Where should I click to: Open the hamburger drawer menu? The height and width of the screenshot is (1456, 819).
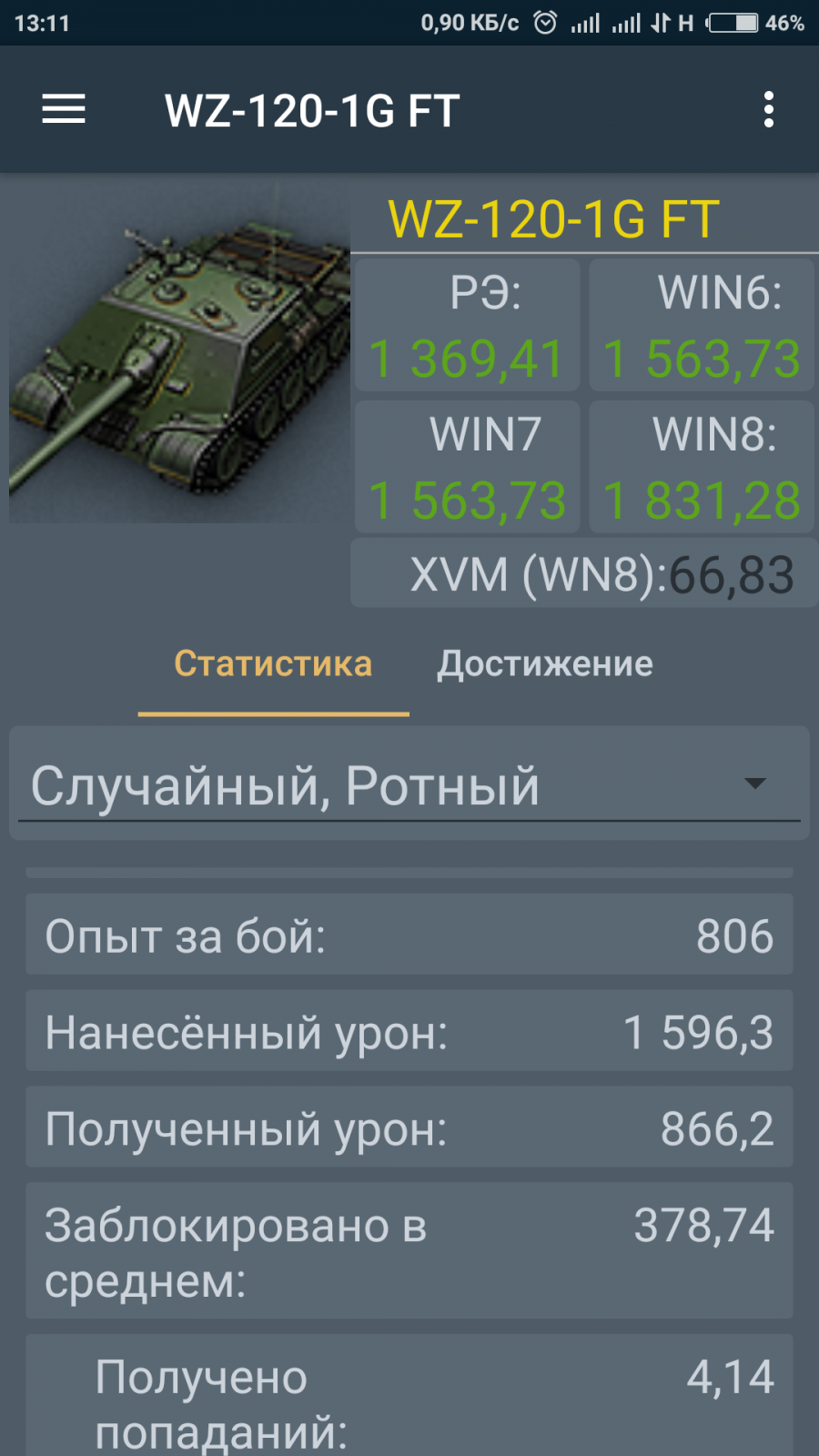tap(64, 110)
